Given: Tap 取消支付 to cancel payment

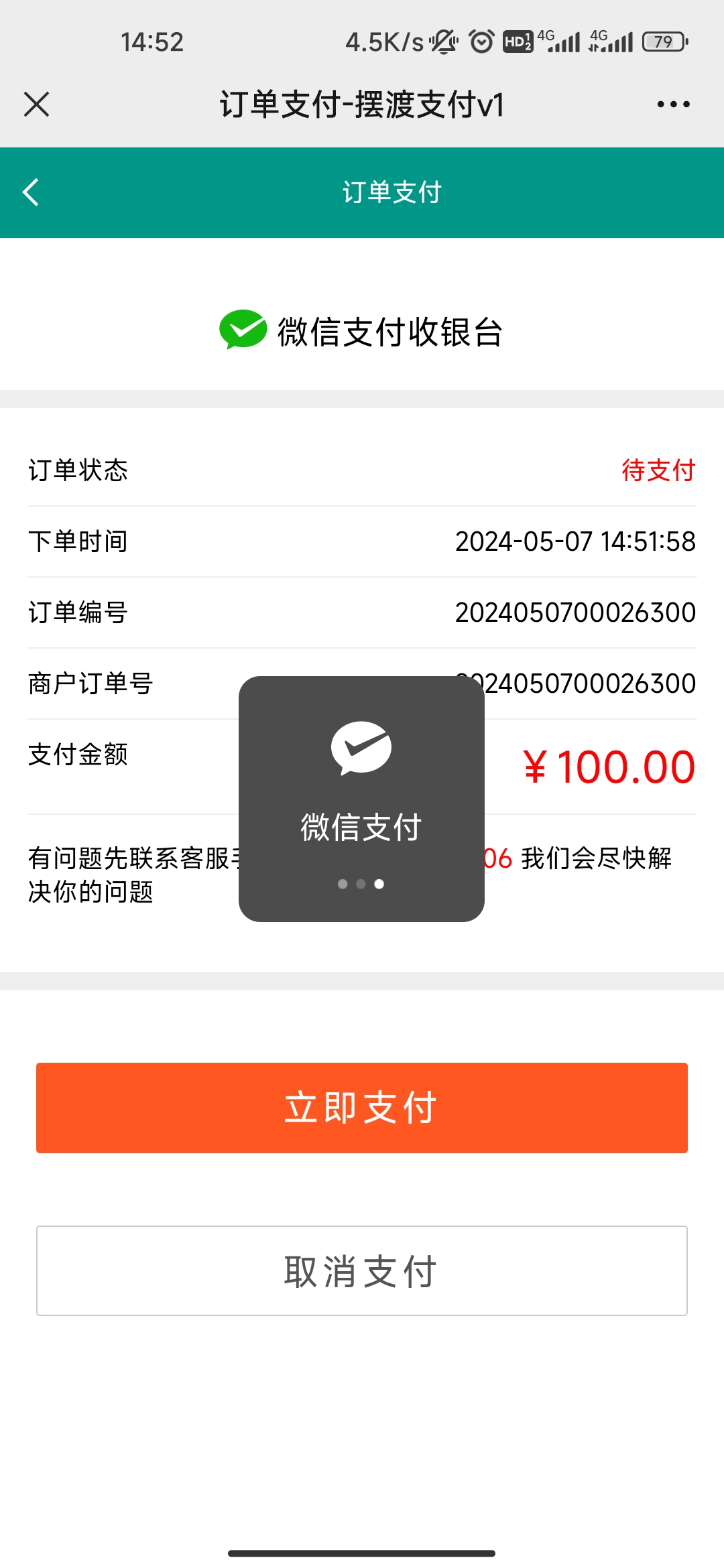Looking at the screenshot, I should tap(362, 1271).
